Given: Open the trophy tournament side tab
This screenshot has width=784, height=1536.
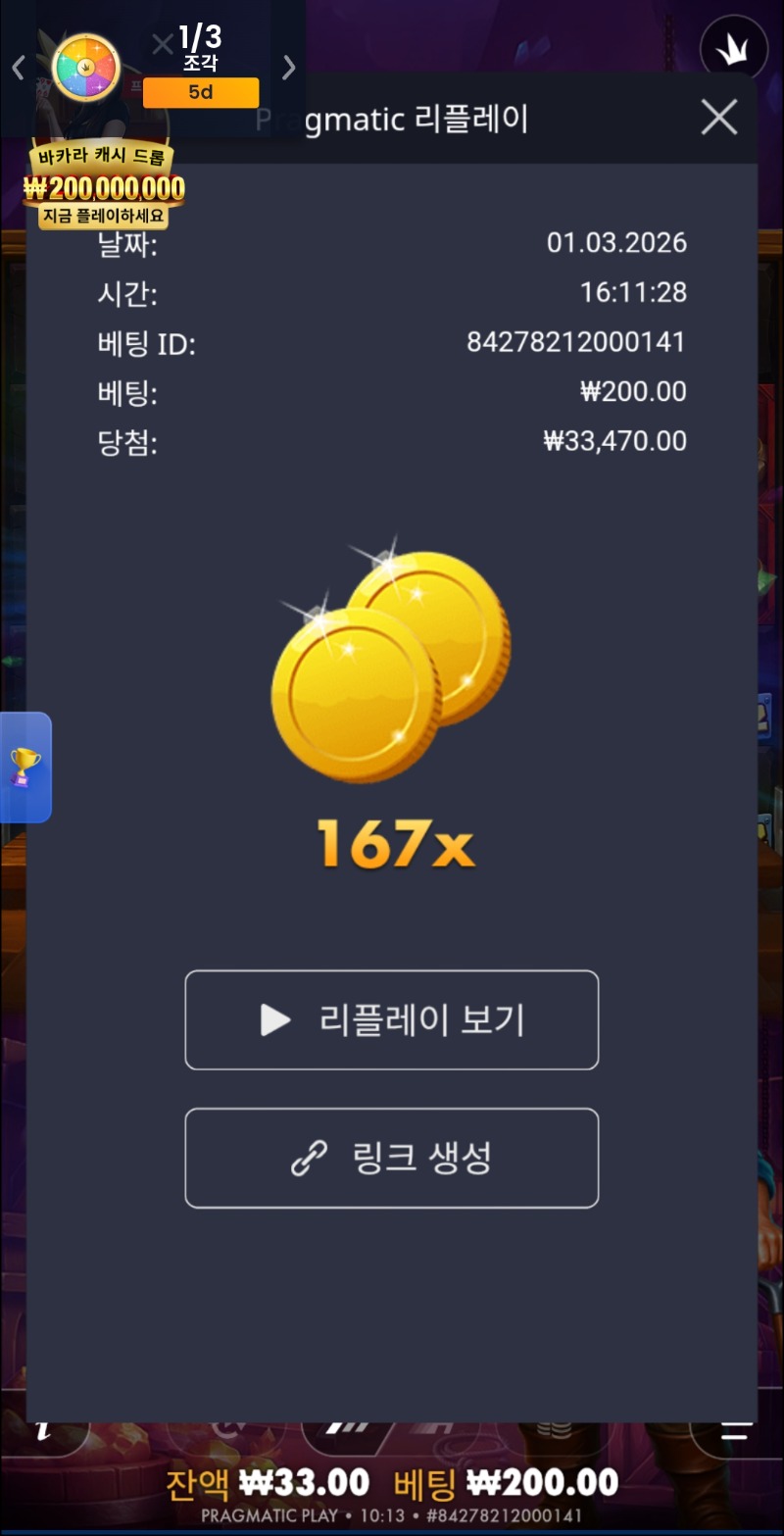Looking at the screenshot, I should coord(24,768).
